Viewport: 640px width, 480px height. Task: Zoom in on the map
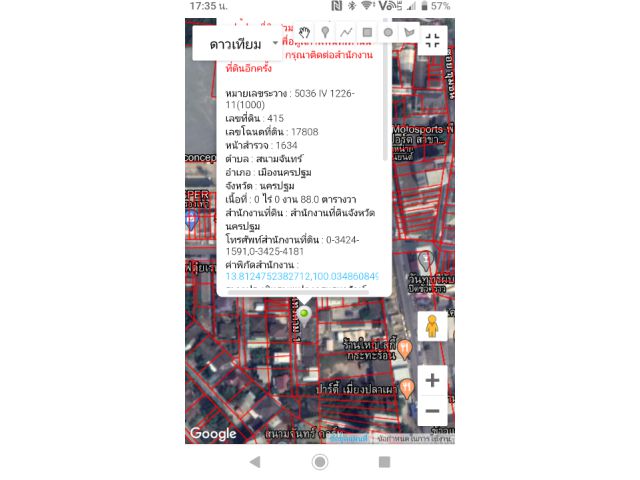432,380
